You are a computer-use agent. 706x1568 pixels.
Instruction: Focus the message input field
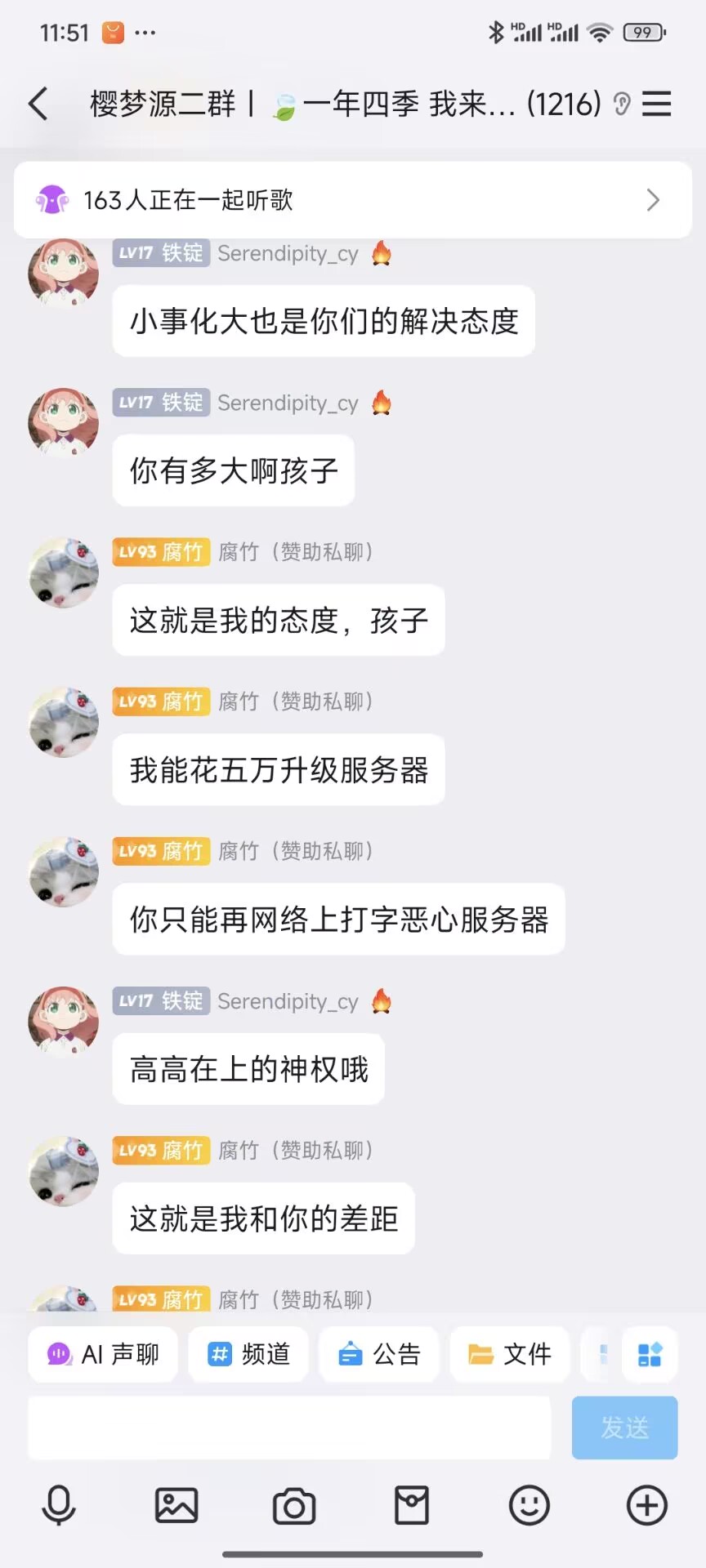click(x=289, y=1427)
